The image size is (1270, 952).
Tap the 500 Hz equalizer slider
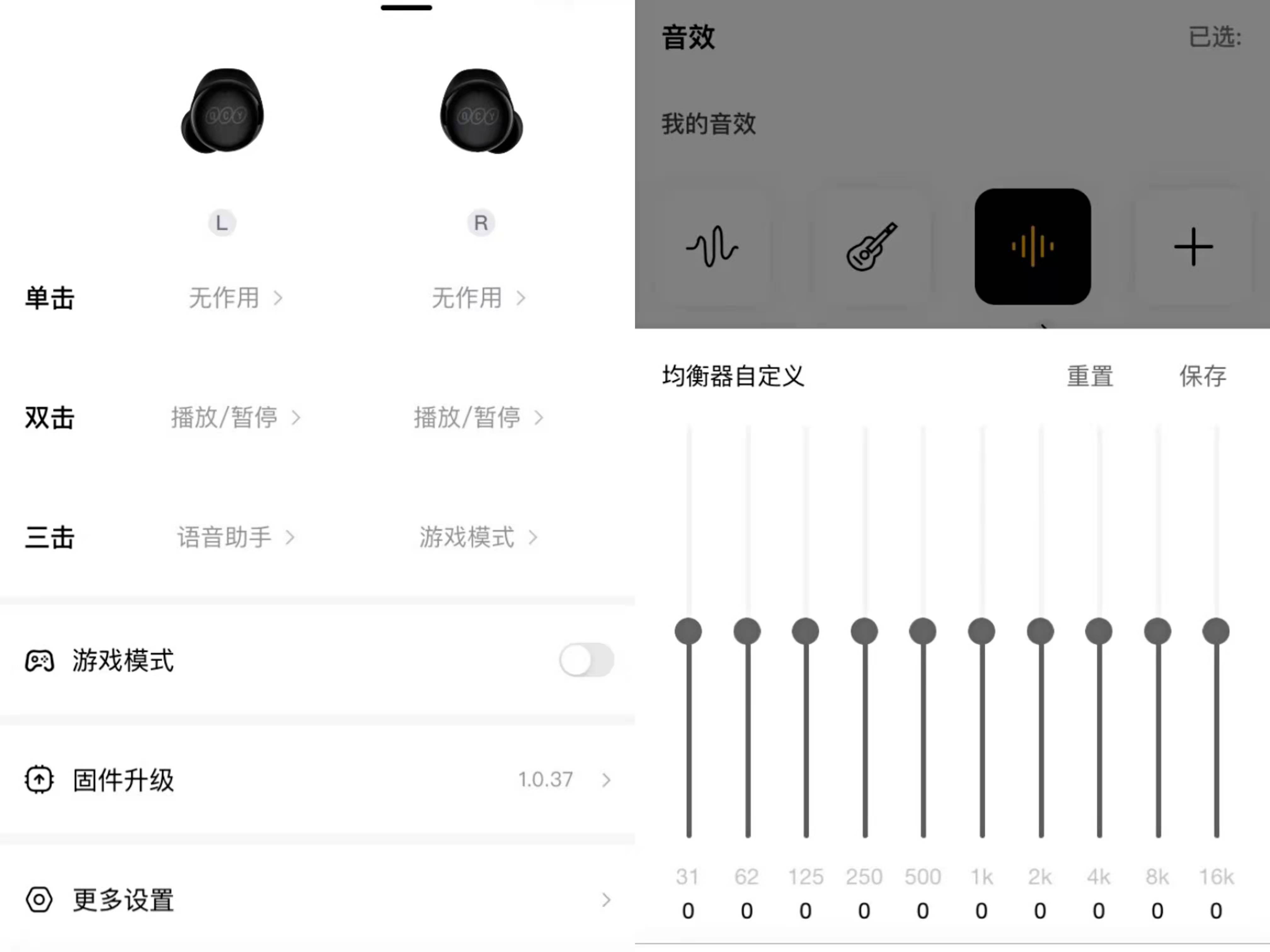[923, 631]
